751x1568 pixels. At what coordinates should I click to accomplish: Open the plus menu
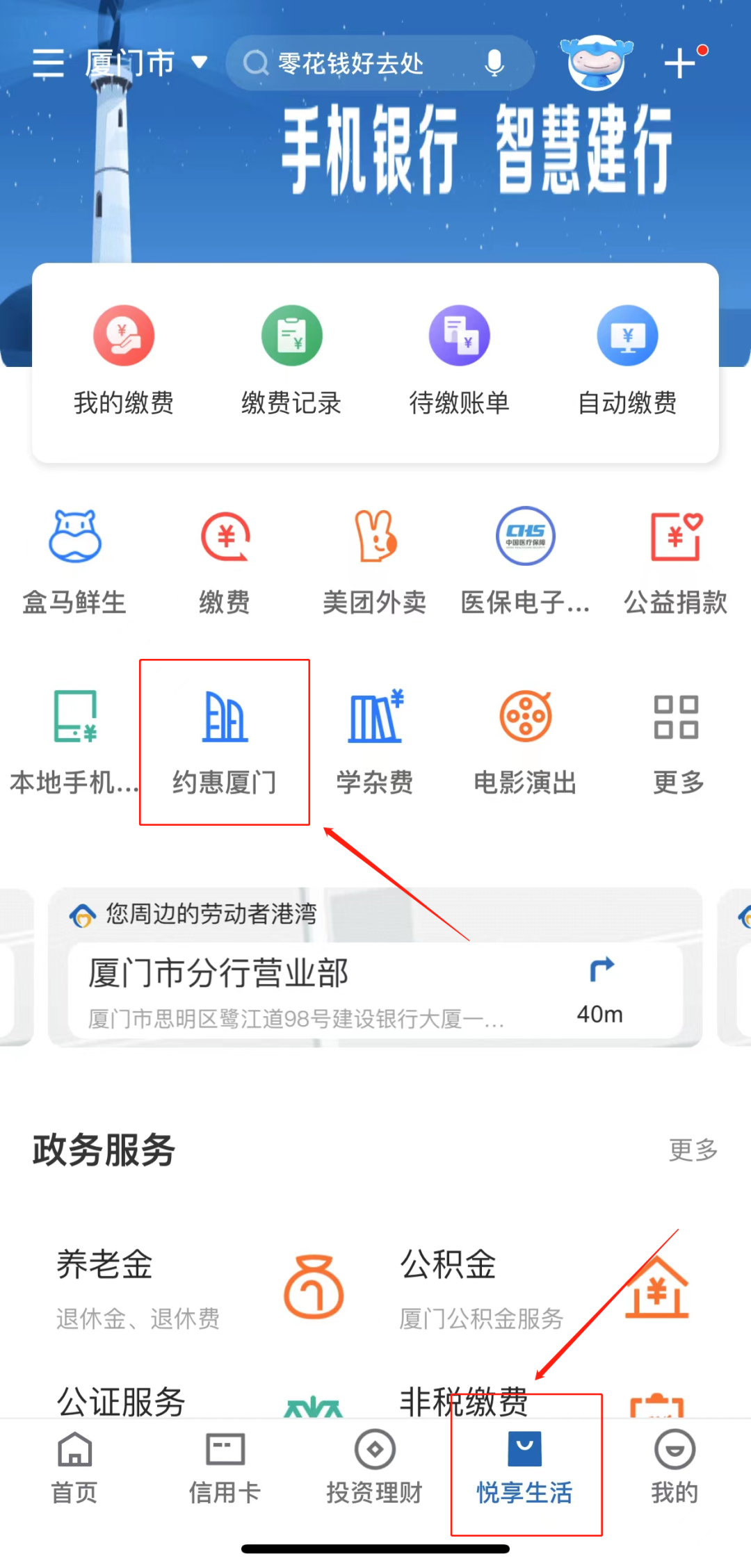coord(679,63)
